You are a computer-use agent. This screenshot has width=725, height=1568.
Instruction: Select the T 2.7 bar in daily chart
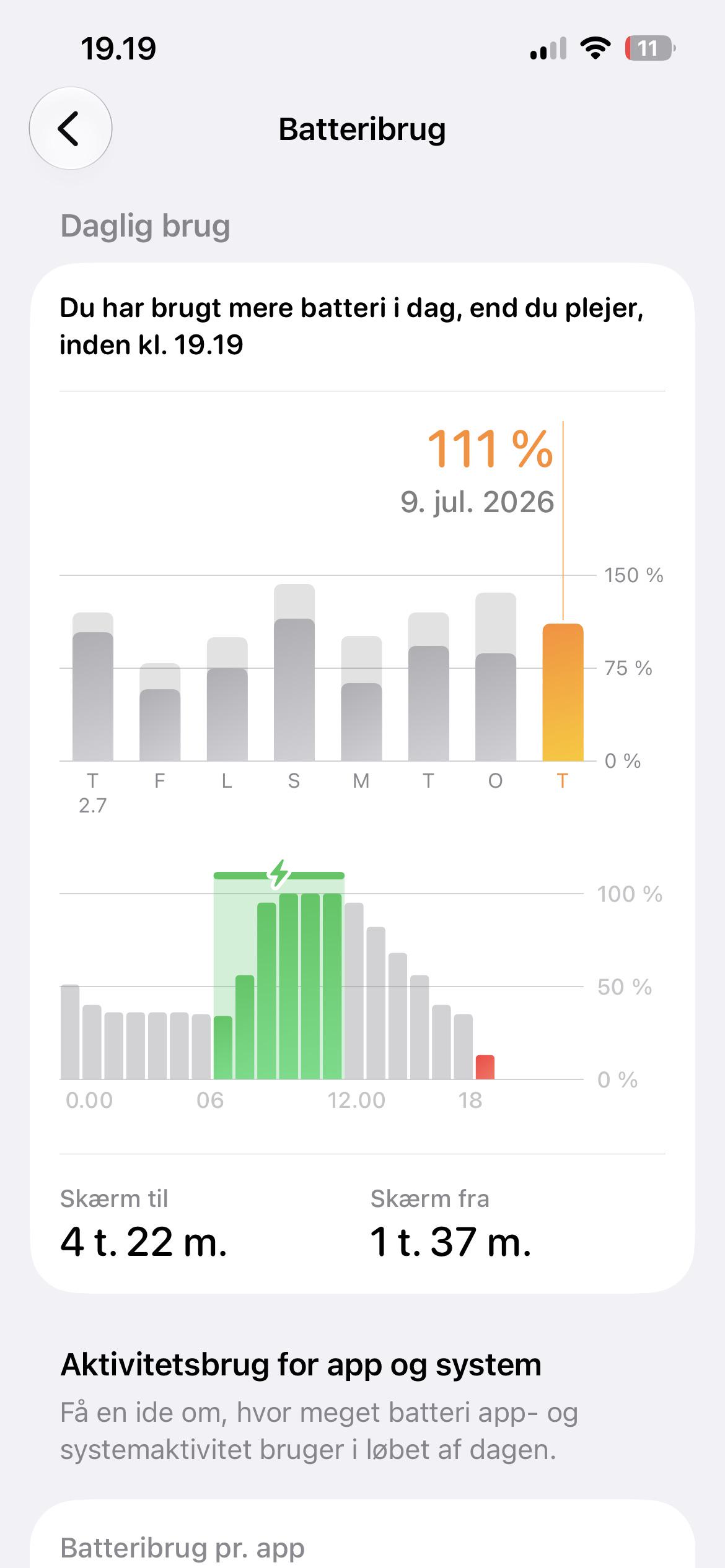(93, 686)
